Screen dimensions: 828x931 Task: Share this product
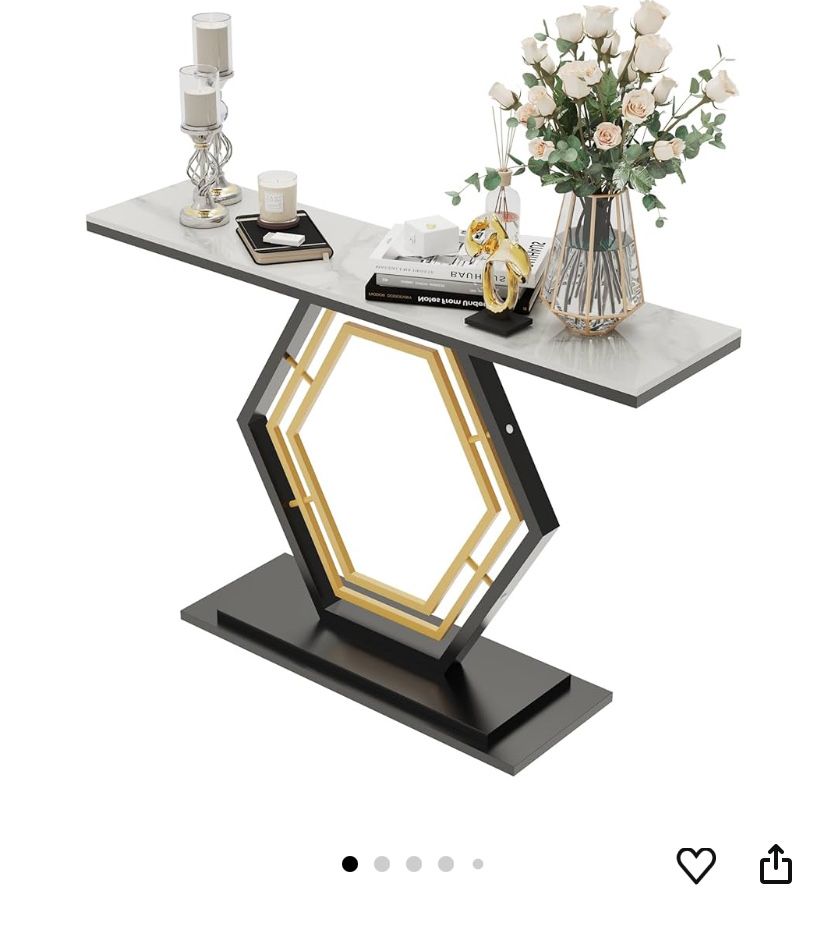coord(776,864)
